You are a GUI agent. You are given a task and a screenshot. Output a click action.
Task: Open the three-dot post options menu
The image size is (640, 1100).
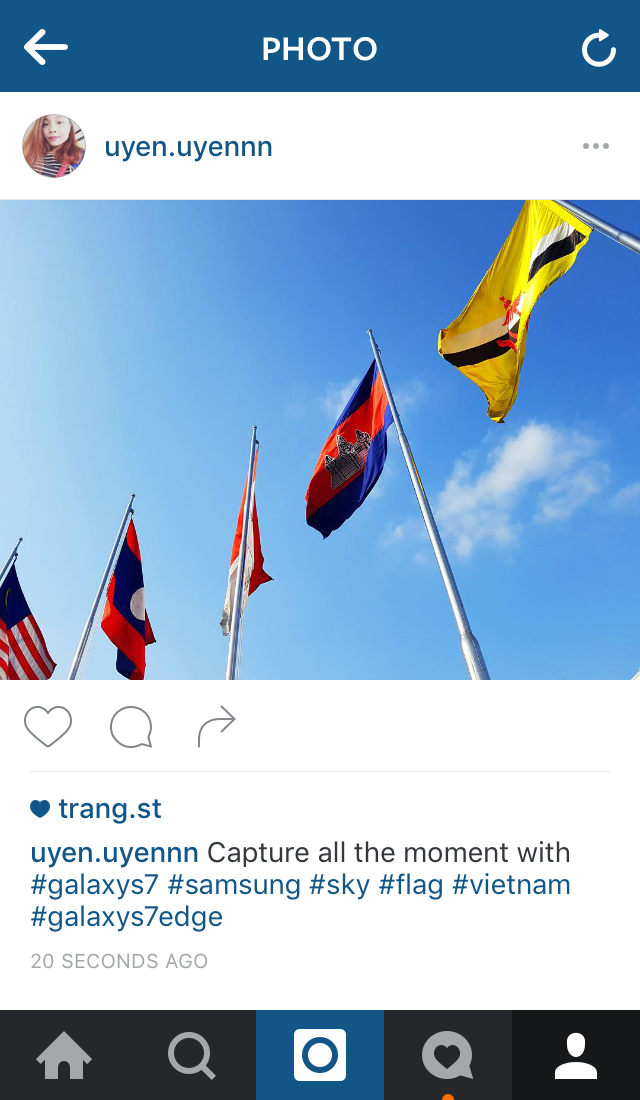click(595, 147)
